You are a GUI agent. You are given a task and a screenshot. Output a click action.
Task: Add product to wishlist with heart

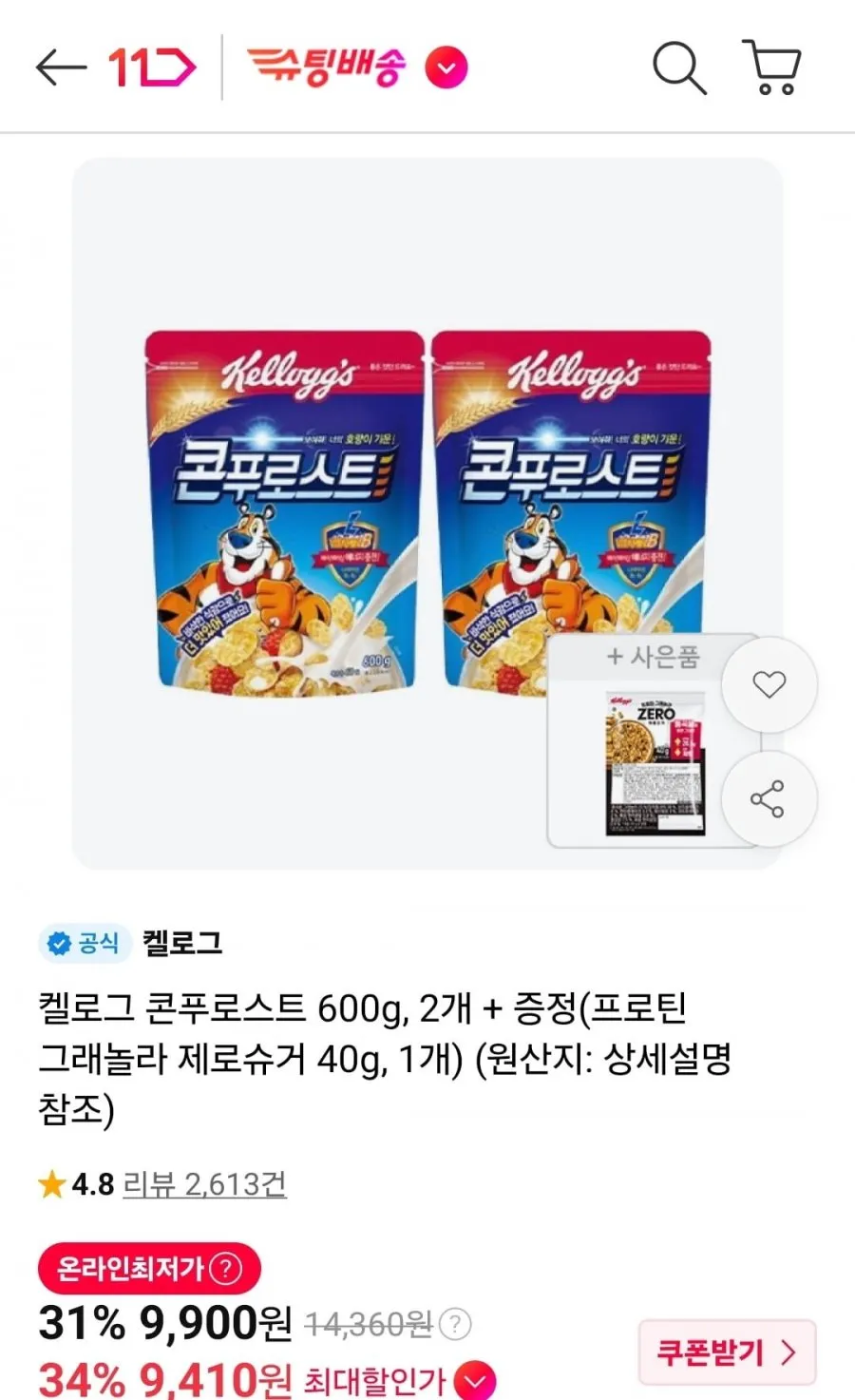pyautogui.click(x=769, y=684)
